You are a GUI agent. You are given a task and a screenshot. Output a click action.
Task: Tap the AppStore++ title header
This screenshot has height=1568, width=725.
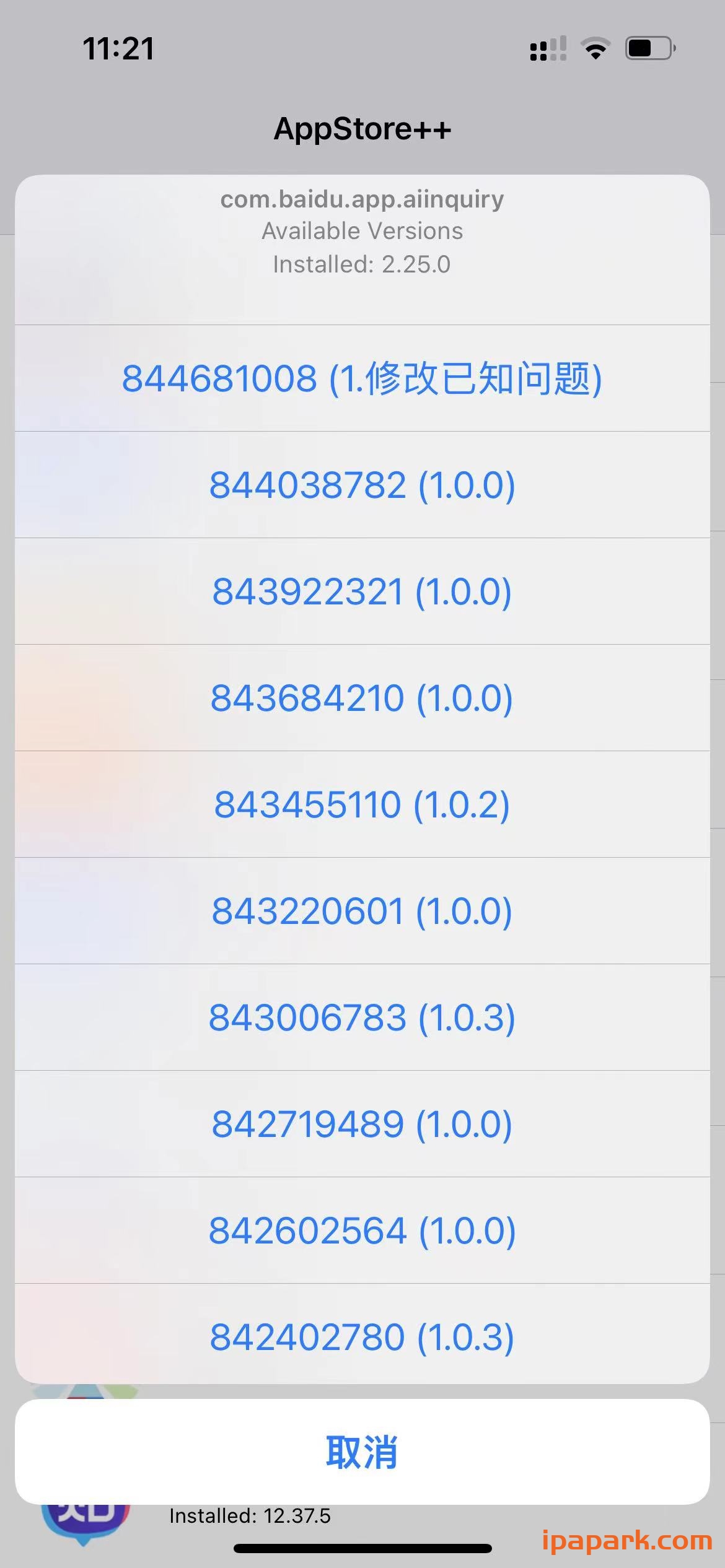pos(362,128)
